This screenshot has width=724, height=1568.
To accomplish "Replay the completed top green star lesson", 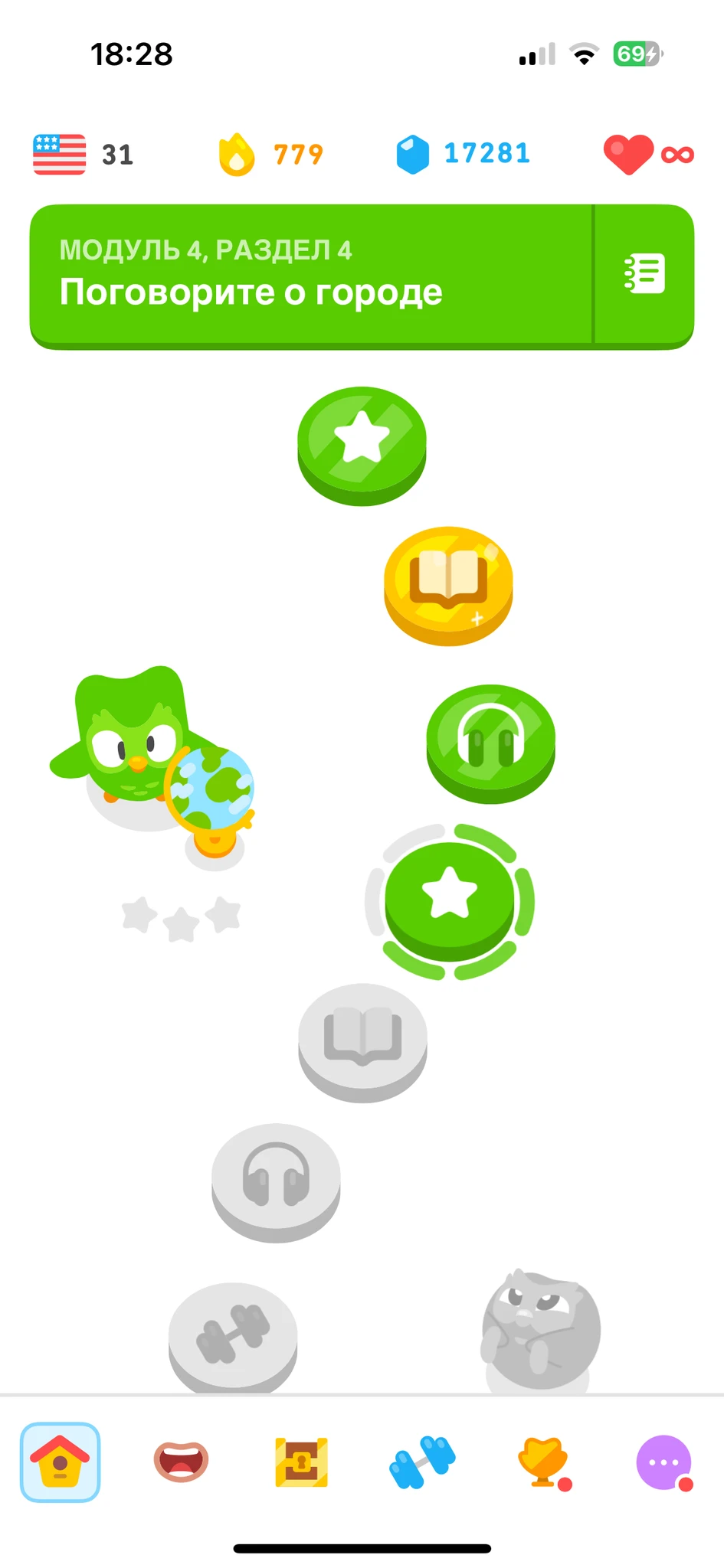I will 362,446.
